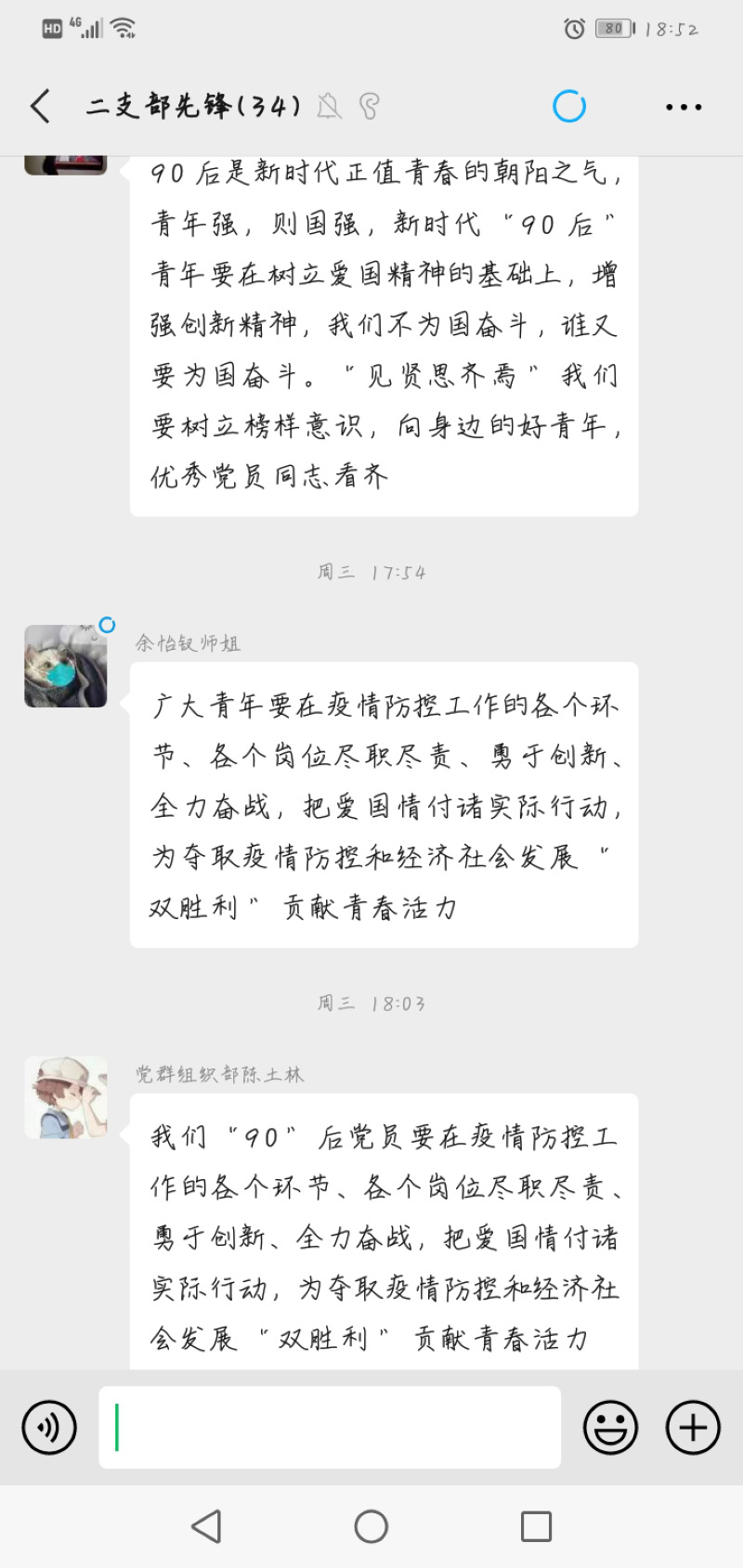Open the three-dot chat options menu

point(684,108)
